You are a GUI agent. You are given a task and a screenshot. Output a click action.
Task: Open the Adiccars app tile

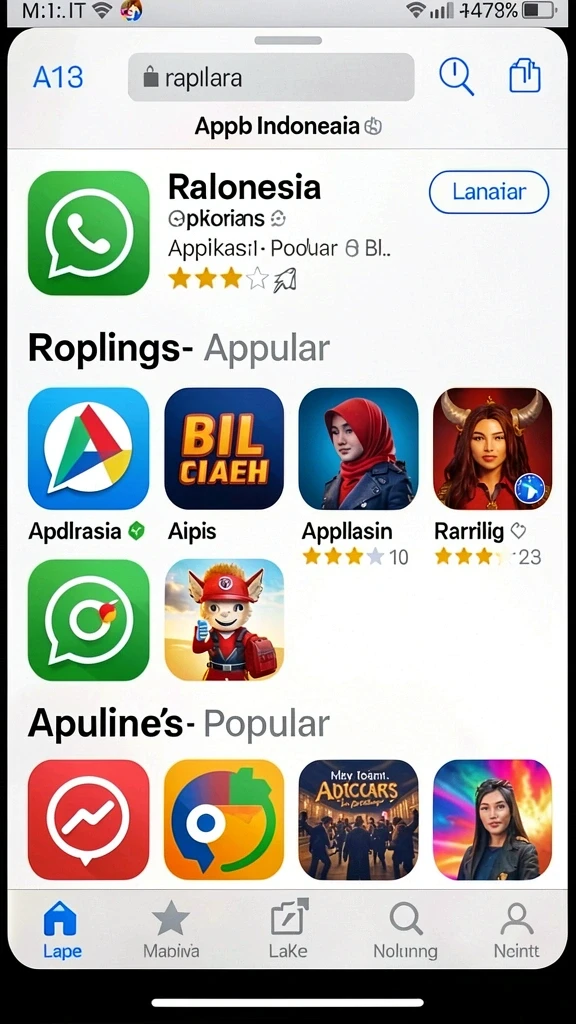click(359, 820)
